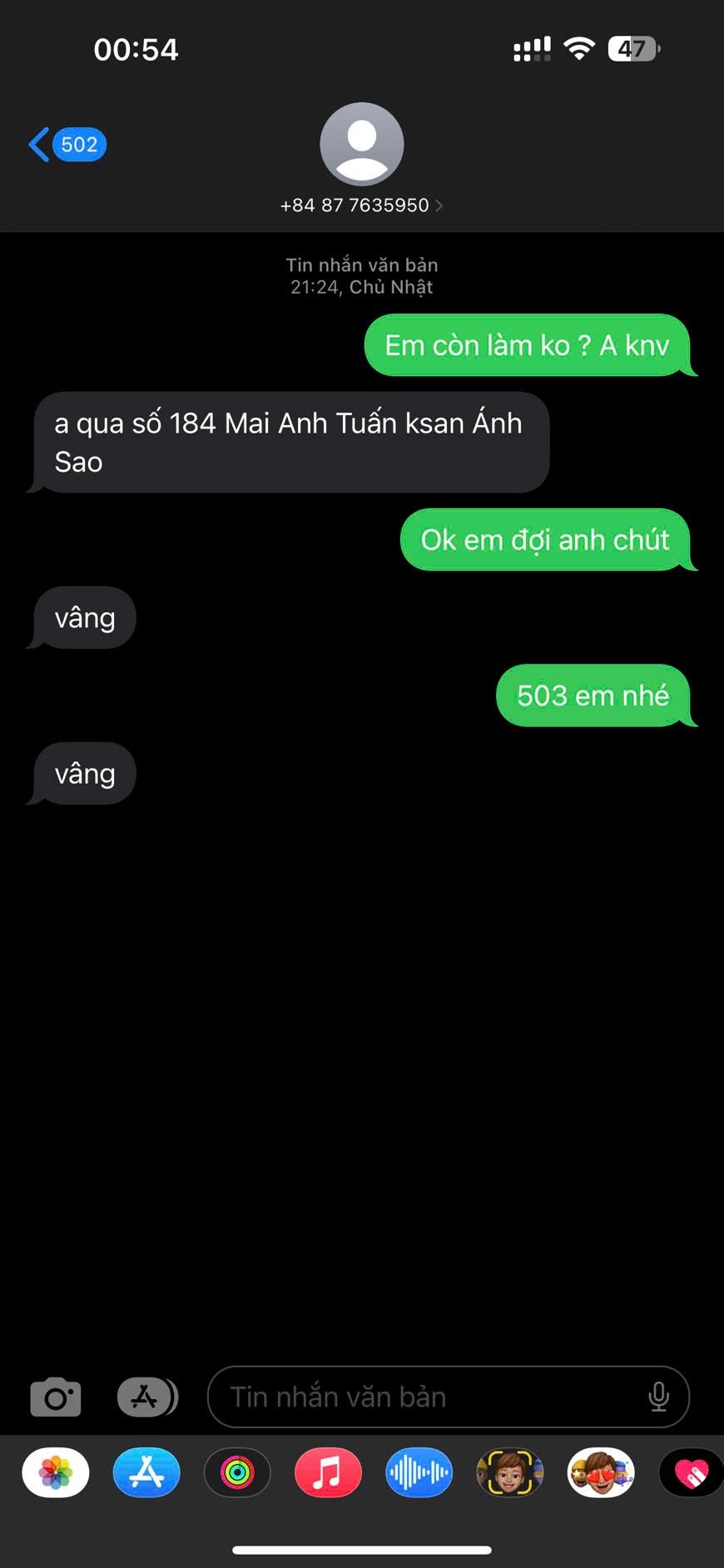The height and width of the screenshot is (1568, 724).
Task: Open the audio messages waveform app
Action: pyautogui.click(x=419, y=1473)
